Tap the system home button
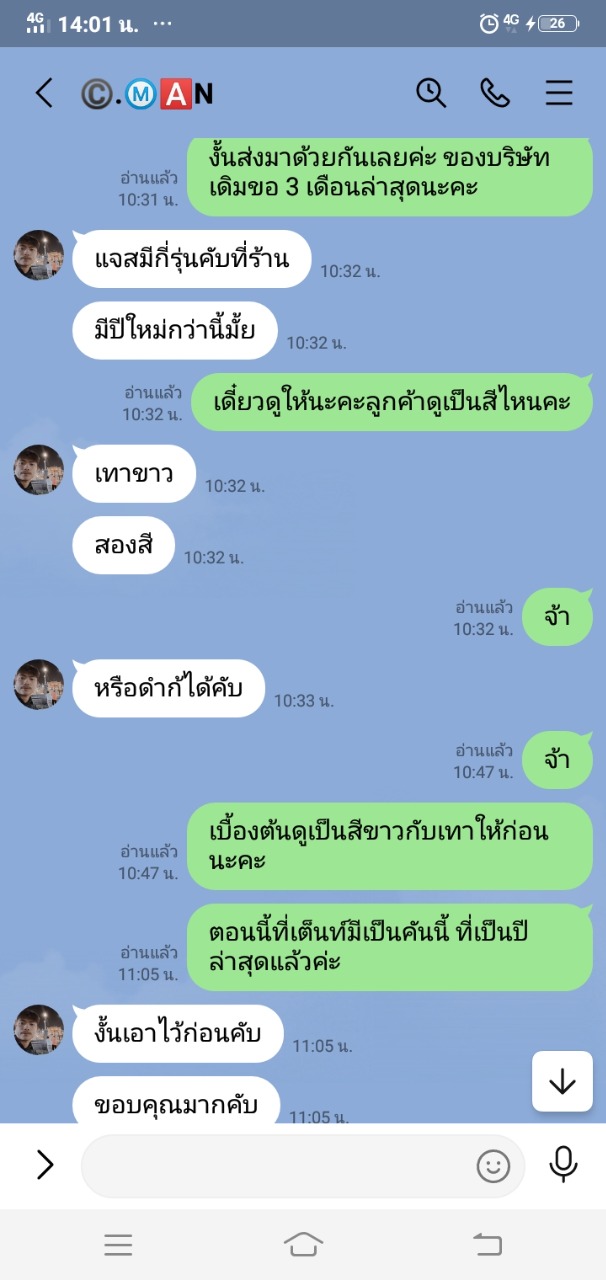This screenshot has width=606, height=1280. coord(303,1244)
